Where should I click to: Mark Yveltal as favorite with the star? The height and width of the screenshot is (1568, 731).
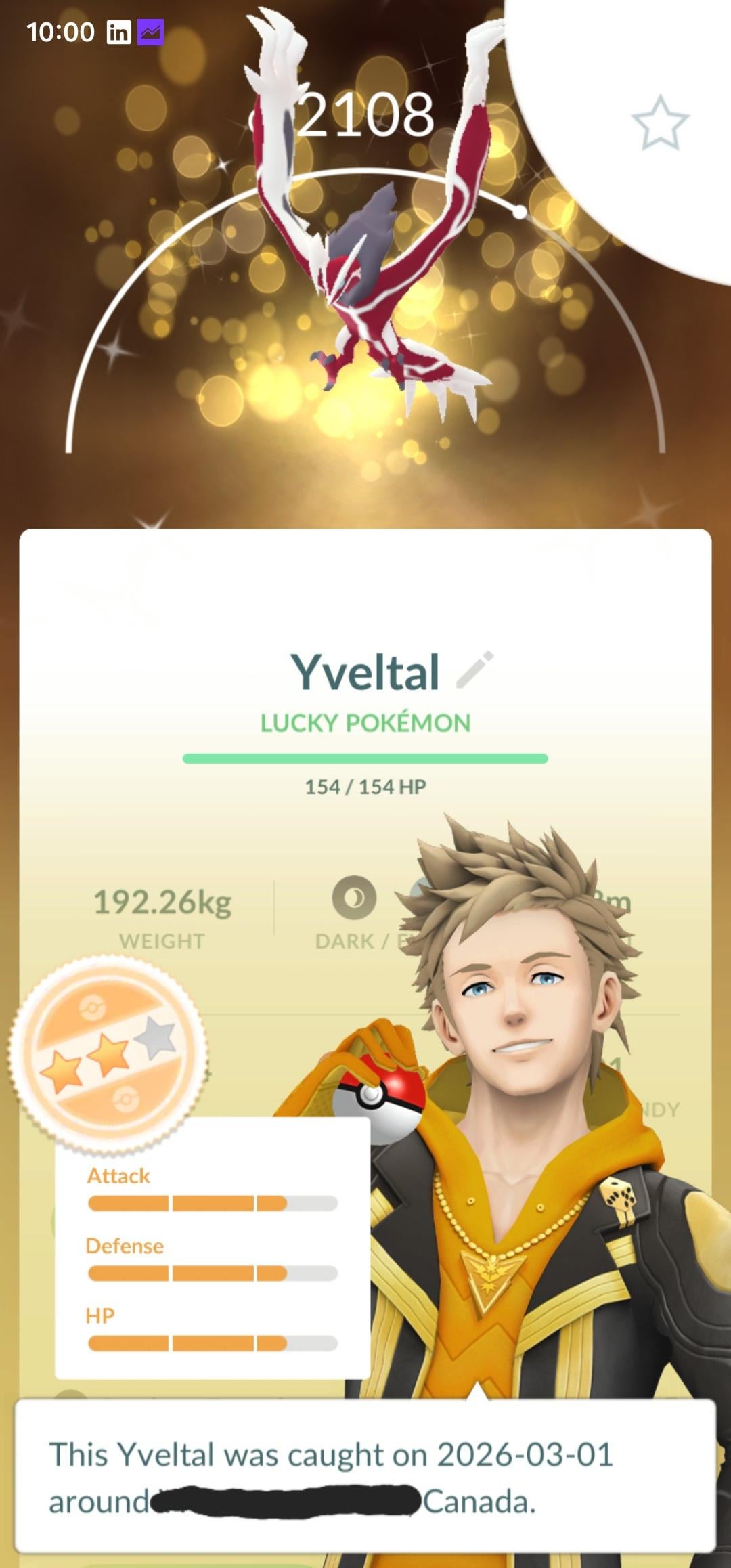click(660, 123)
